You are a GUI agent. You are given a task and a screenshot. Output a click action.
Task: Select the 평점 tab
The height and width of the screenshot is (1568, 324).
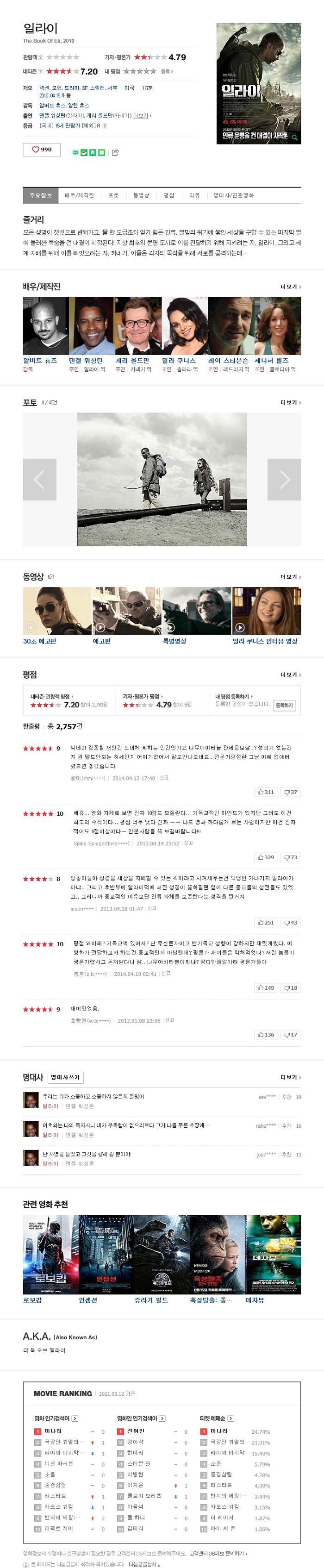(168, 195)
